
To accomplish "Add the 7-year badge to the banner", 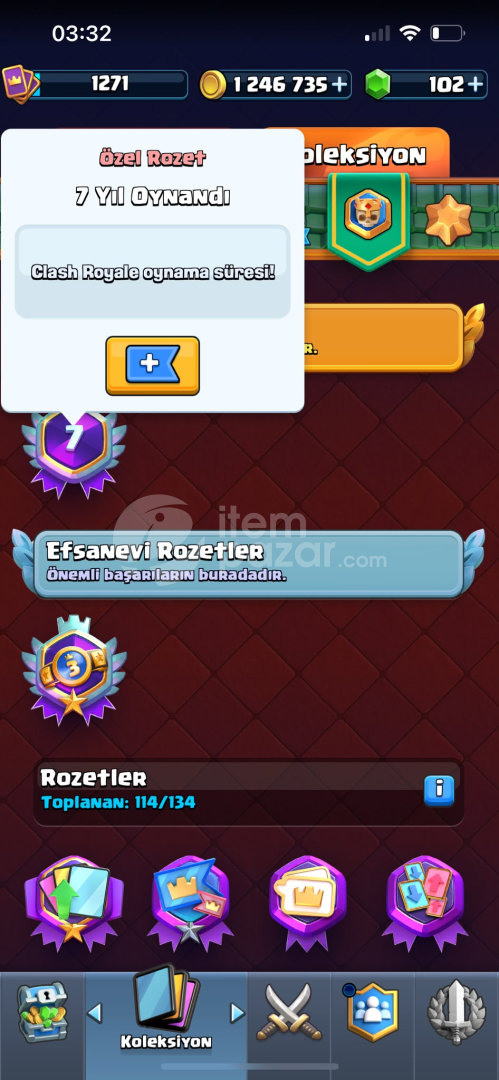I will (x=152, y=365).
